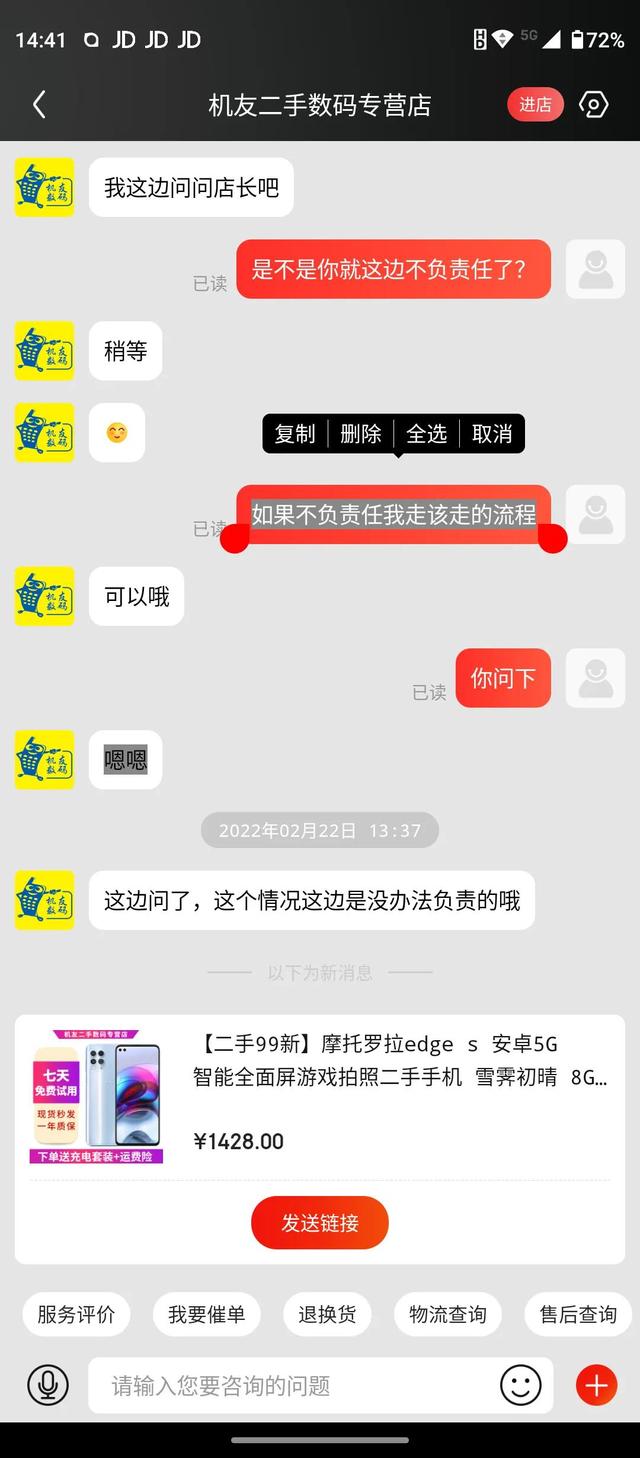The image size is (640, 1458).
Task: Copy the selected message with 复制
Action: tap(295, 433)
